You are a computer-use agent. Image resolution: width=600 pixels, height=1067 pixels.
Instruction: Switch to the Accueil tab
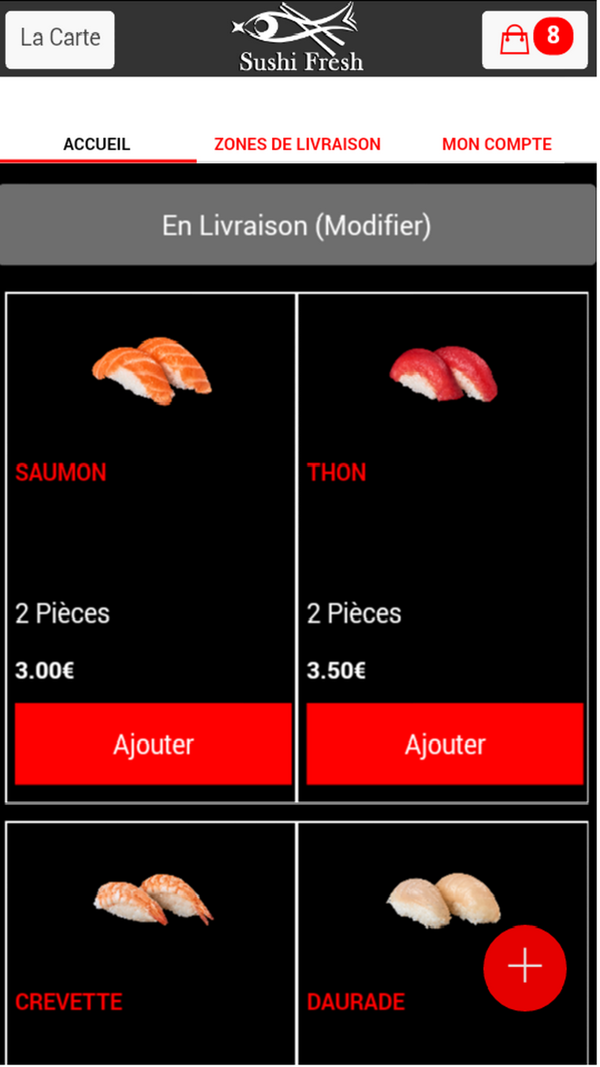point(97,144)
